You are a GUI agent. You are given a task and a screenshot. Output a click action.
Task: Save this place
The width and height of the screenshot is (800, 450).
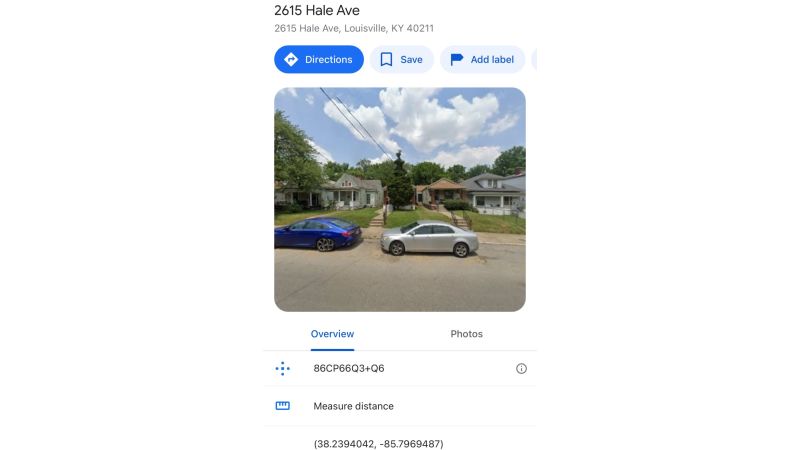coord(401,60)
